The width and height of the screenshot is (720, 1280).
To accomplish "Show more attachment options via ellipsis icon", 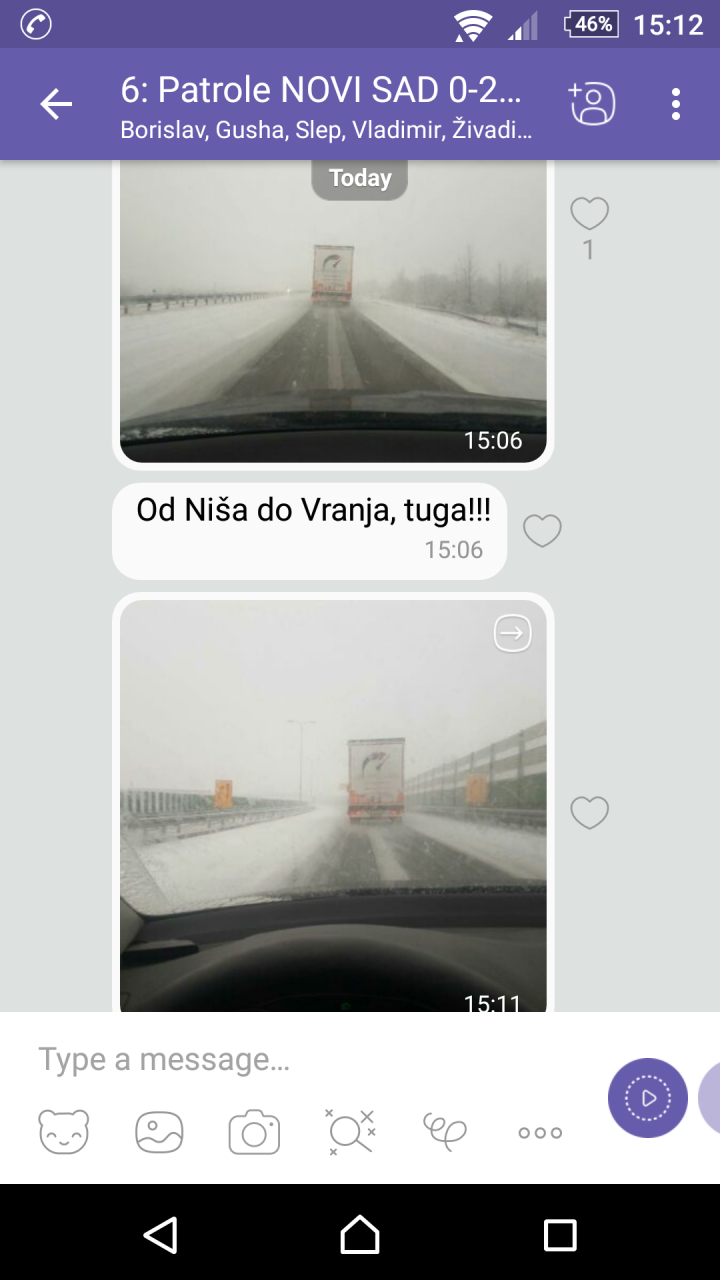I will coord(538,1132).
